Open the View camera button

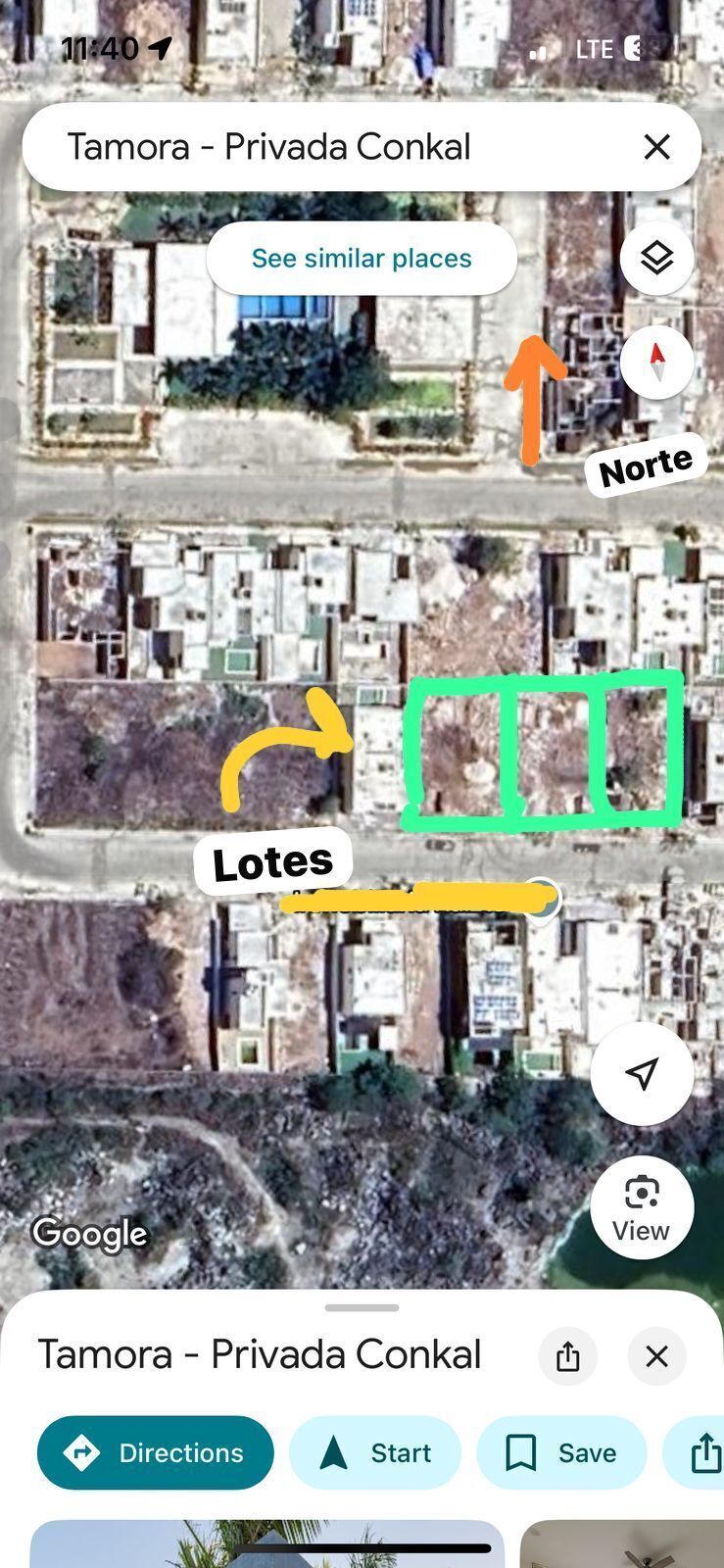(642, 1207)
